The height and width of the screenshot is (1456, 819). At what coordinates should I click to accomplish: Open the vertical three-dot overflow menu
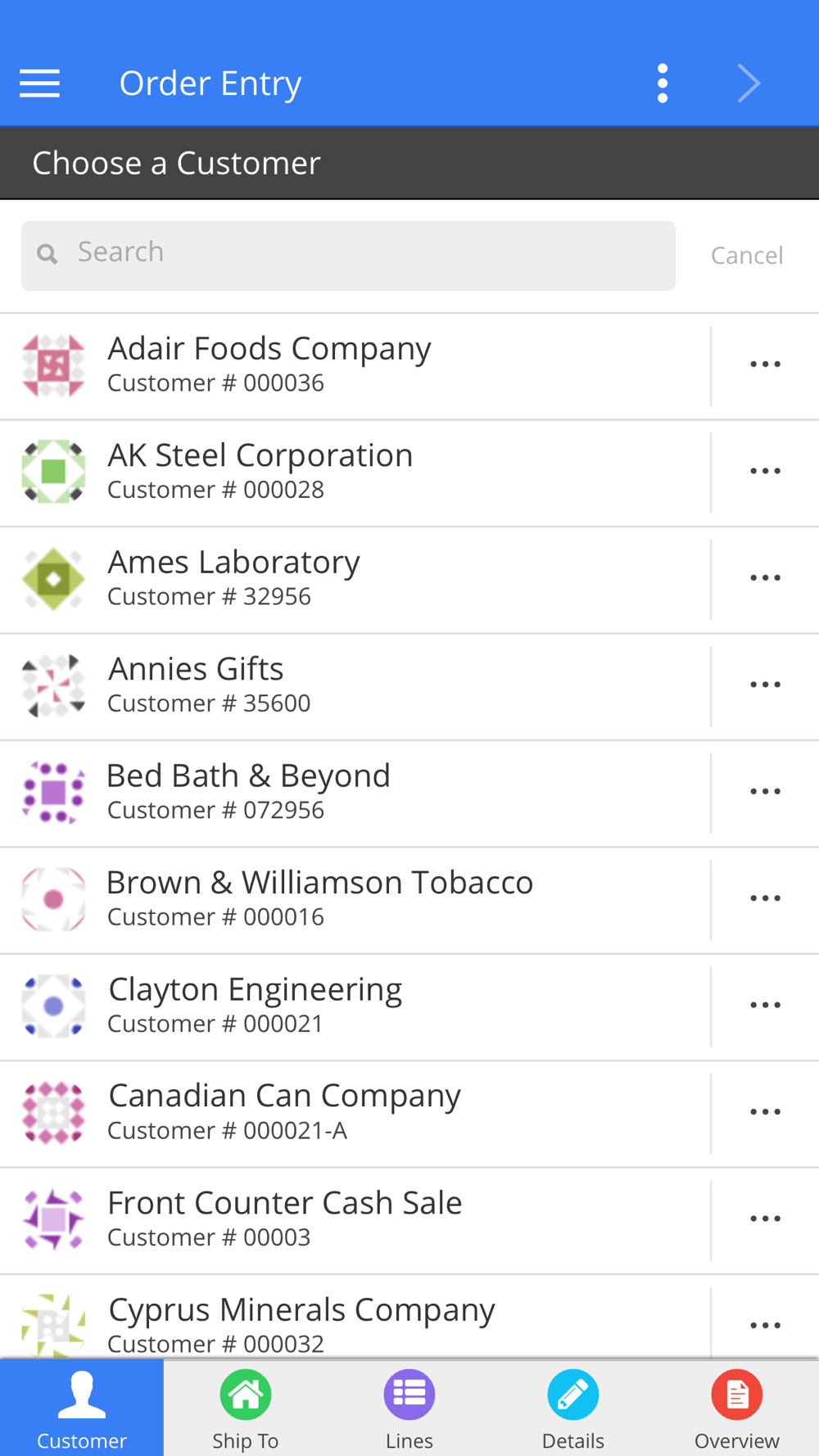coord(663,84)
